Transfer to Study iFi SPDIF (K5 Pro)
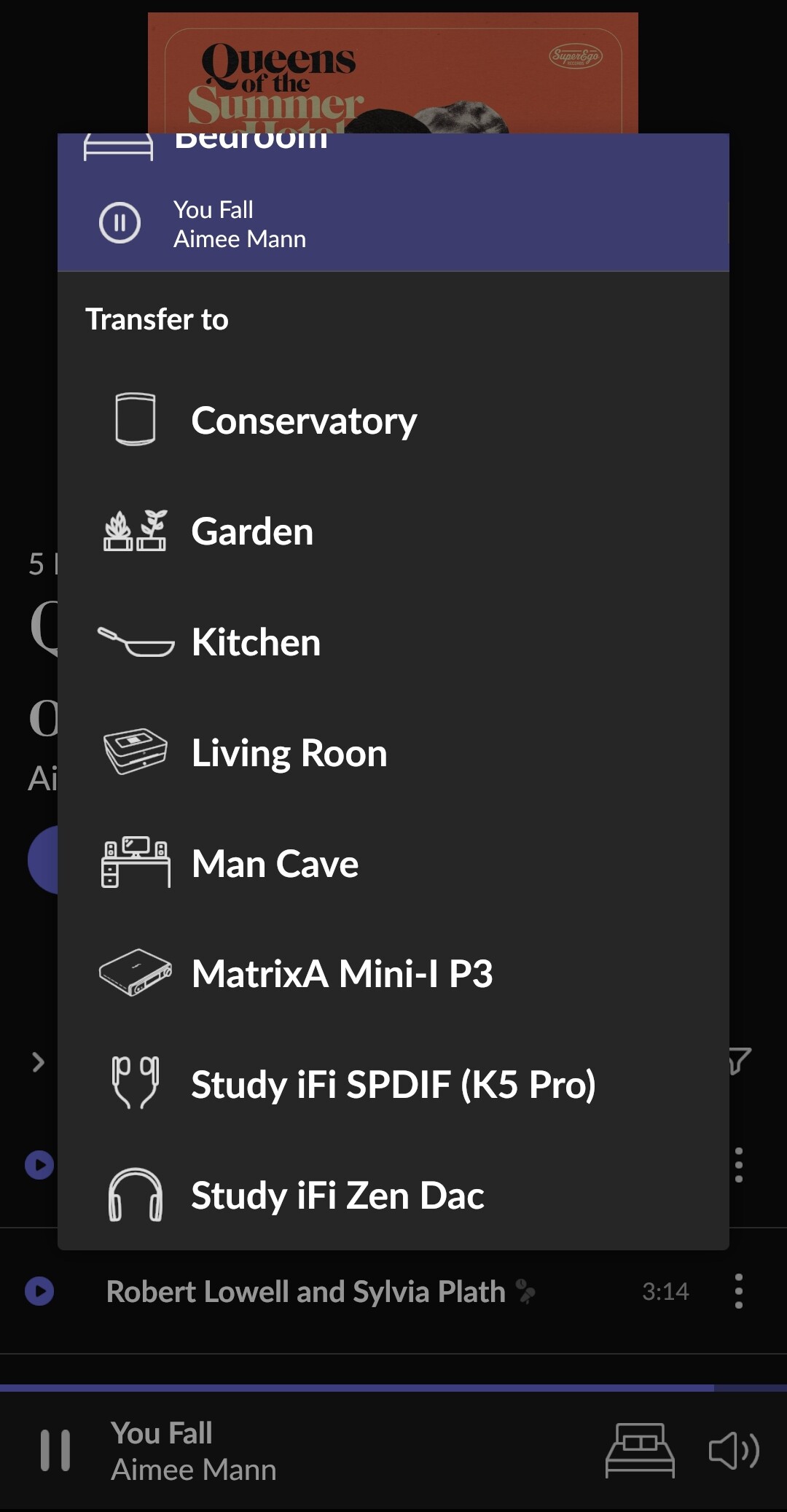The width and height of the screenshot is (787, 1512). click(393, 1085)
